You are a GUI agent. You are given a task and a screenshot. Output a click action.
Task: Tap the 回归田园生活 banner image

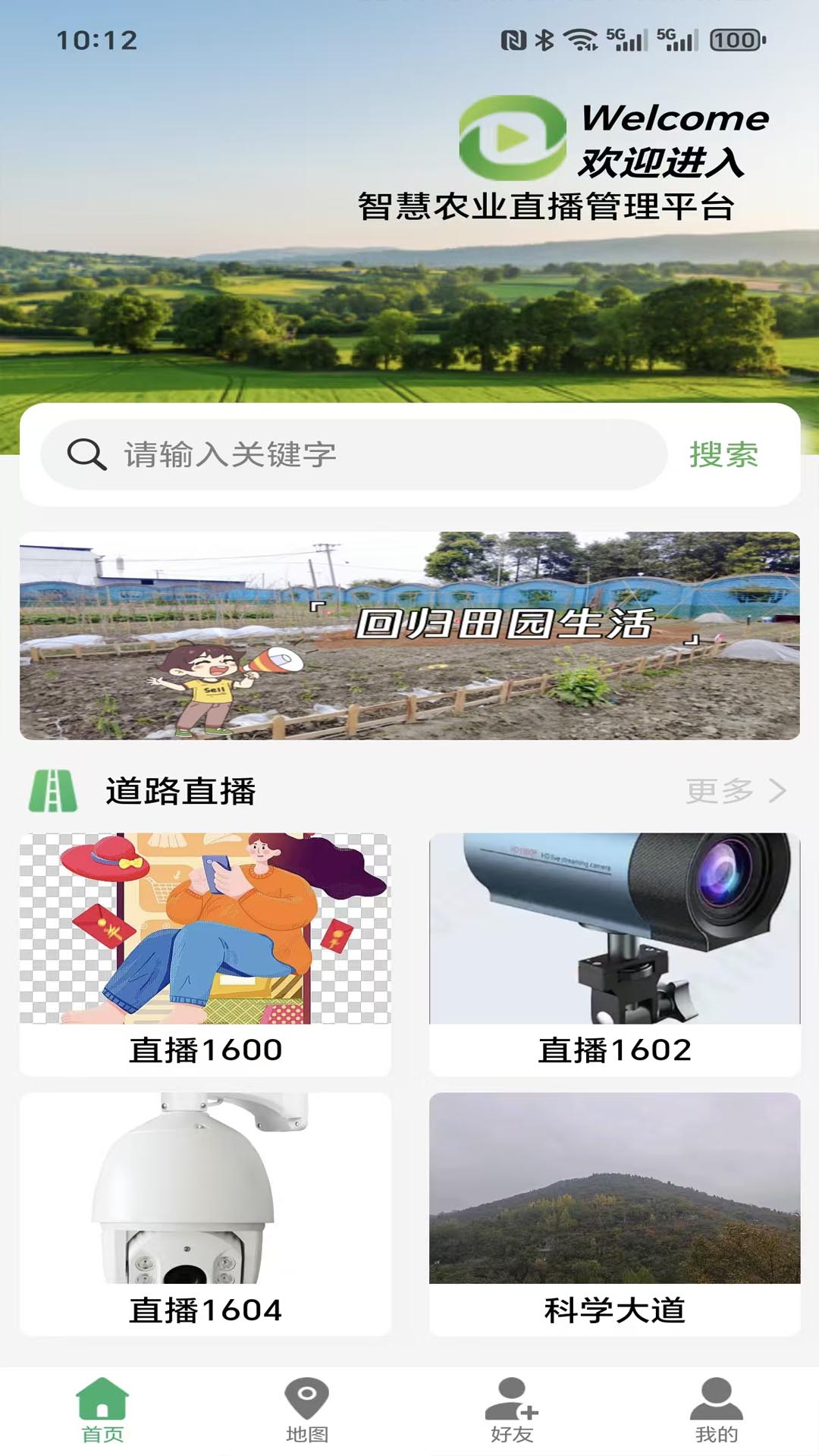coord(409,635)
